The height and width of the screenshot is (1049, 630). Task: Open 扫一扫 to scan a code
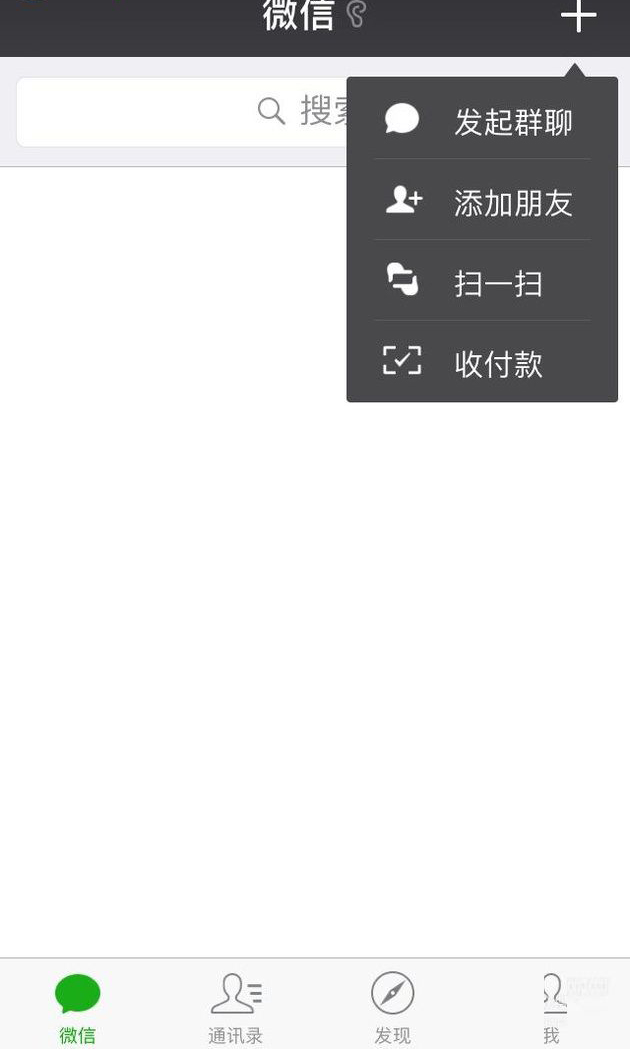(x=482, y=283)
